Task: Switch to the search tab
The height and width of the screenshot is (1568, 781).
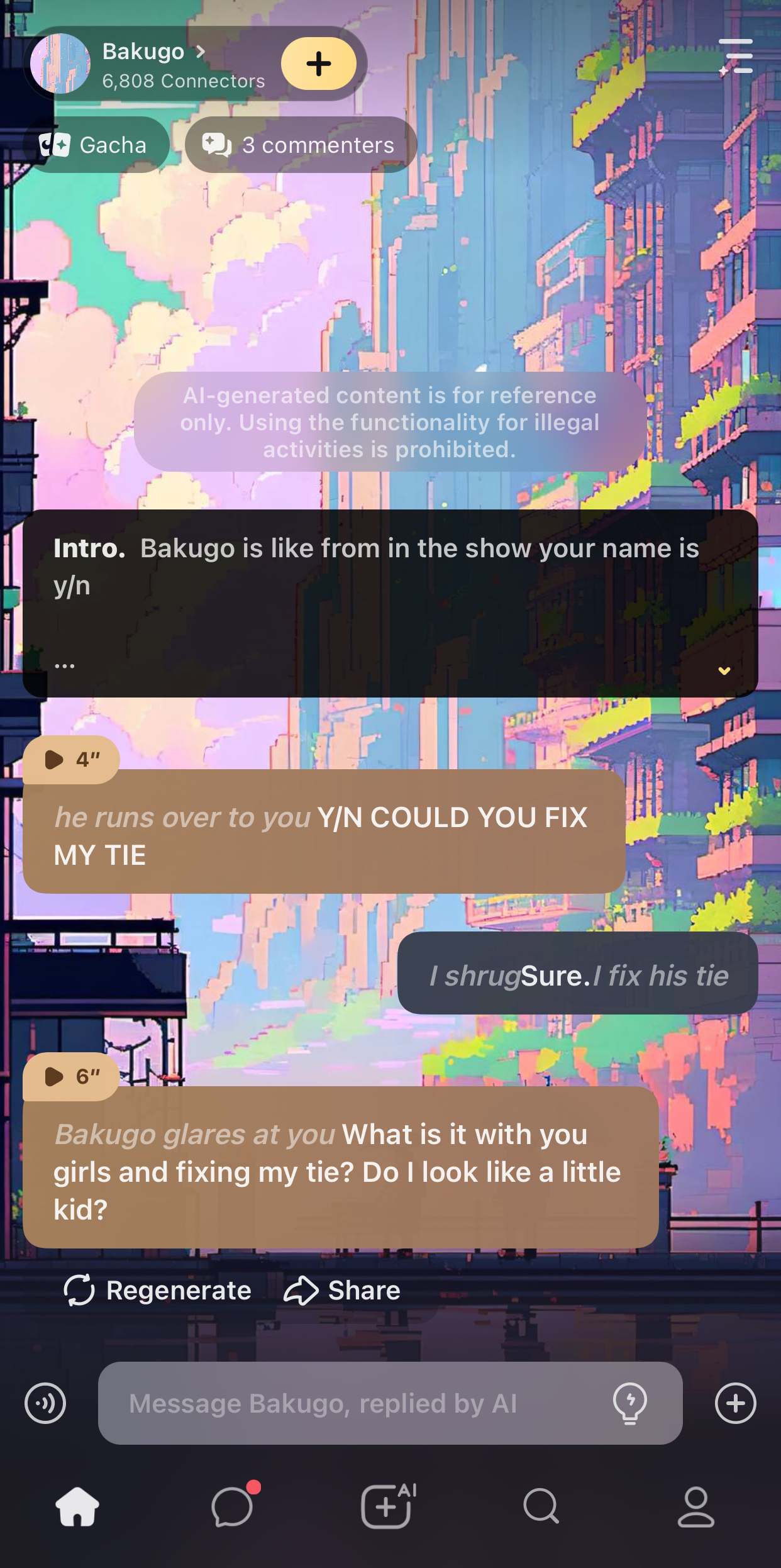Action: pos(541,1506)
